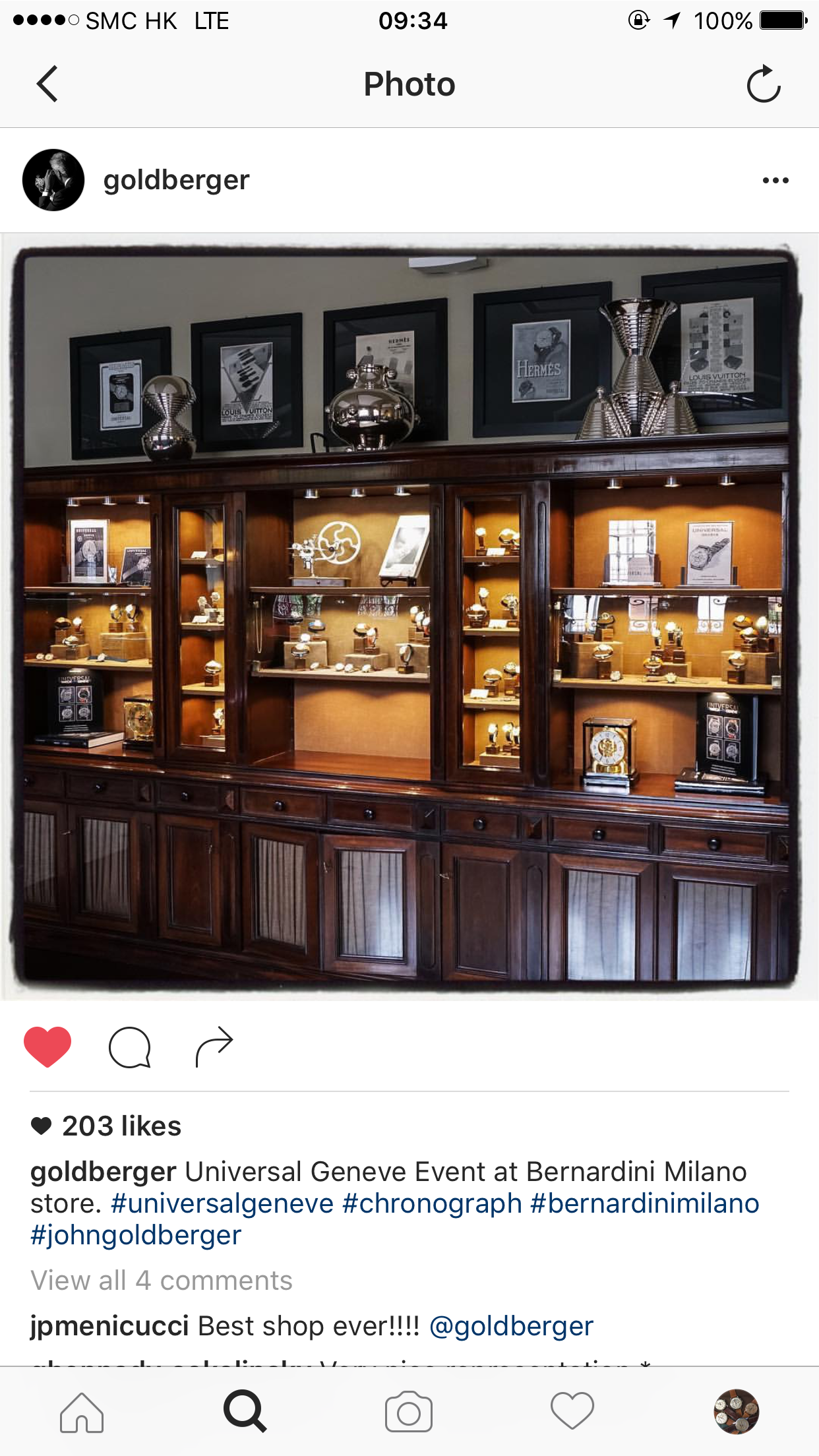Open goldberger's profile picture

[53, 180]
